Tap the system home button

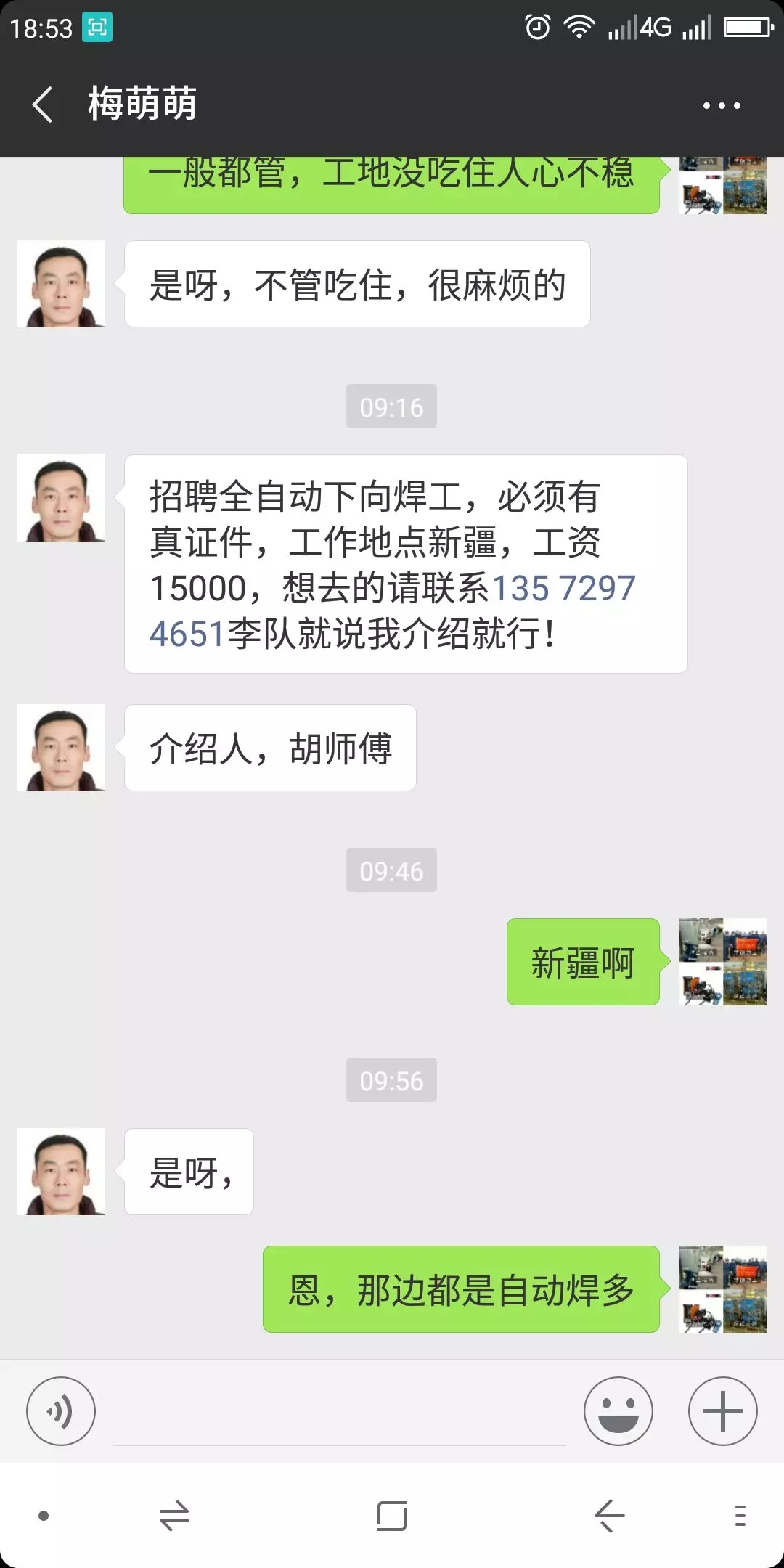point(392,1516)
